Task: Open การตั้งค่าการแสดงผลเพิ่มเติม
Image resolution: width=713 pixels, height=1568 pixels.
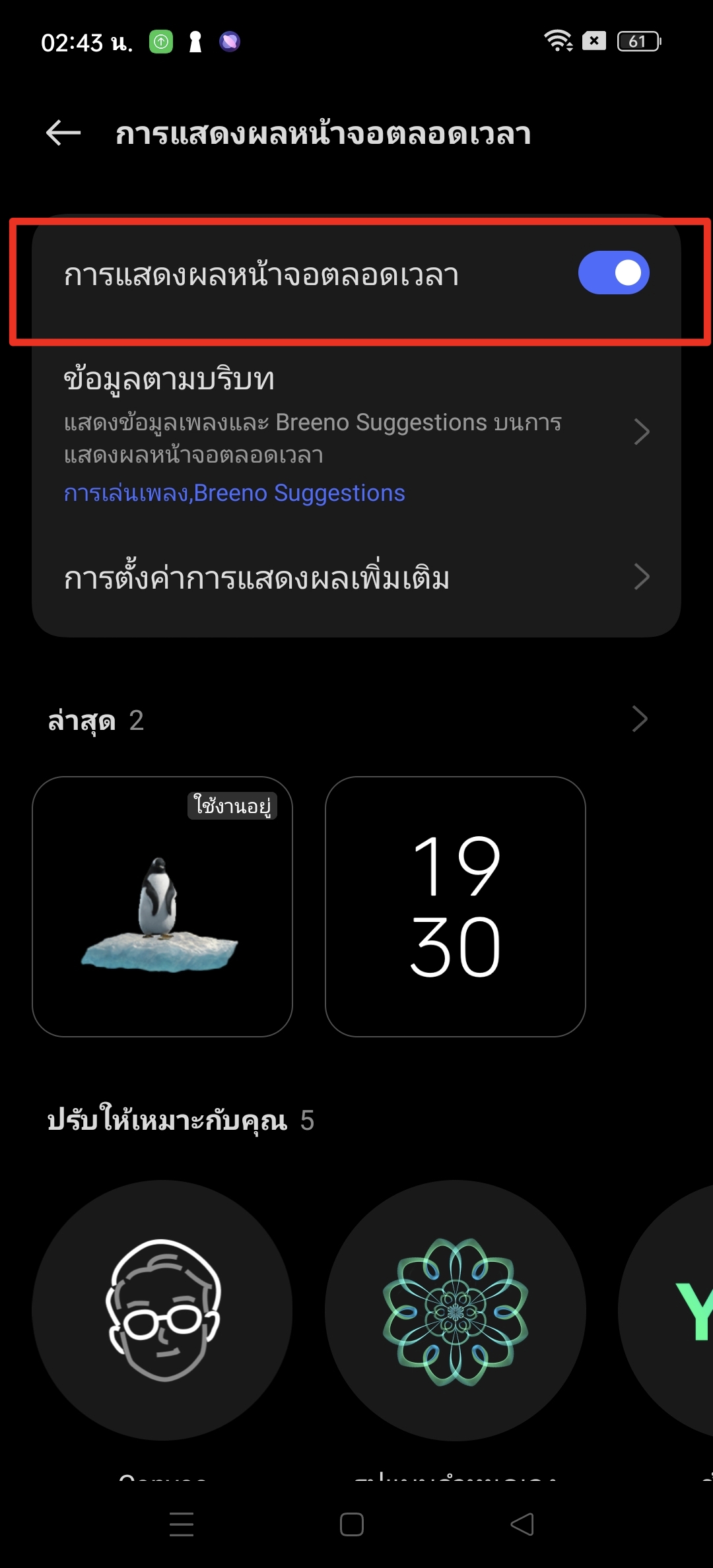Action: coord(356,577)
